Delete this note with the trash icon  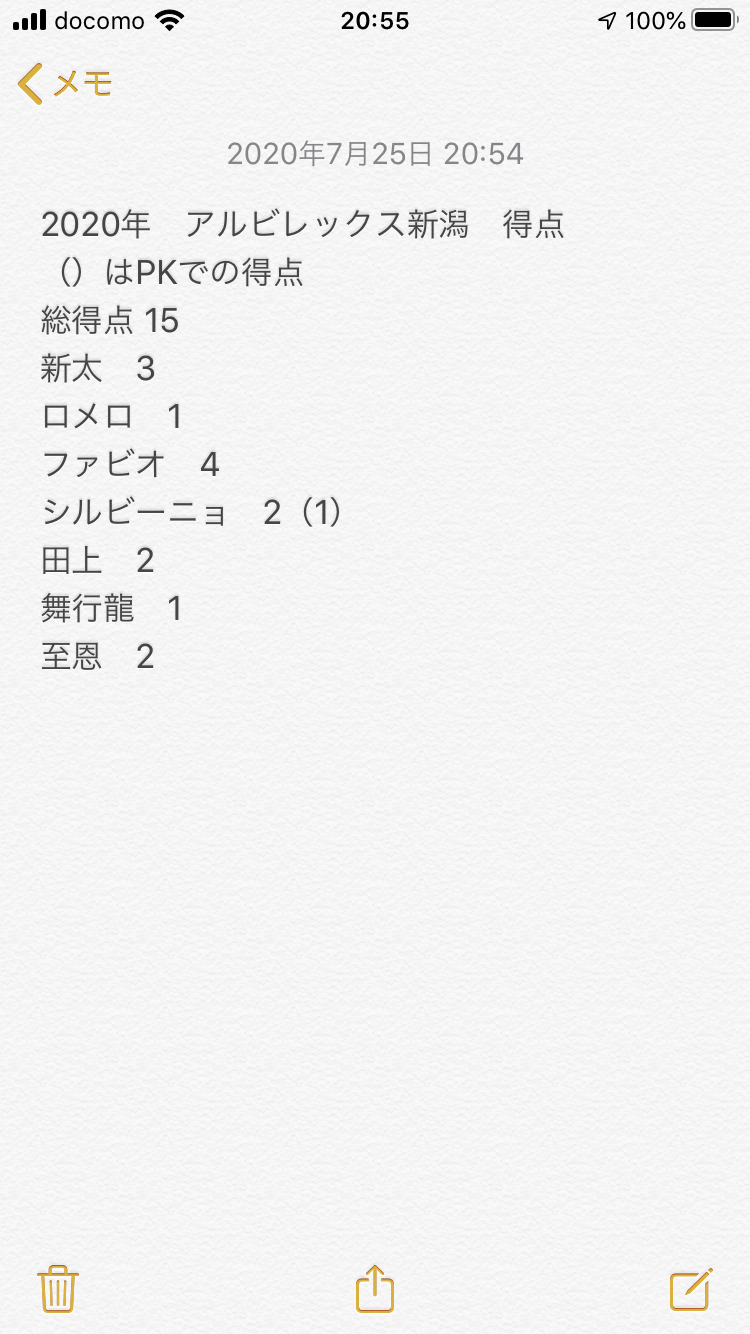tap(58, 1288)
